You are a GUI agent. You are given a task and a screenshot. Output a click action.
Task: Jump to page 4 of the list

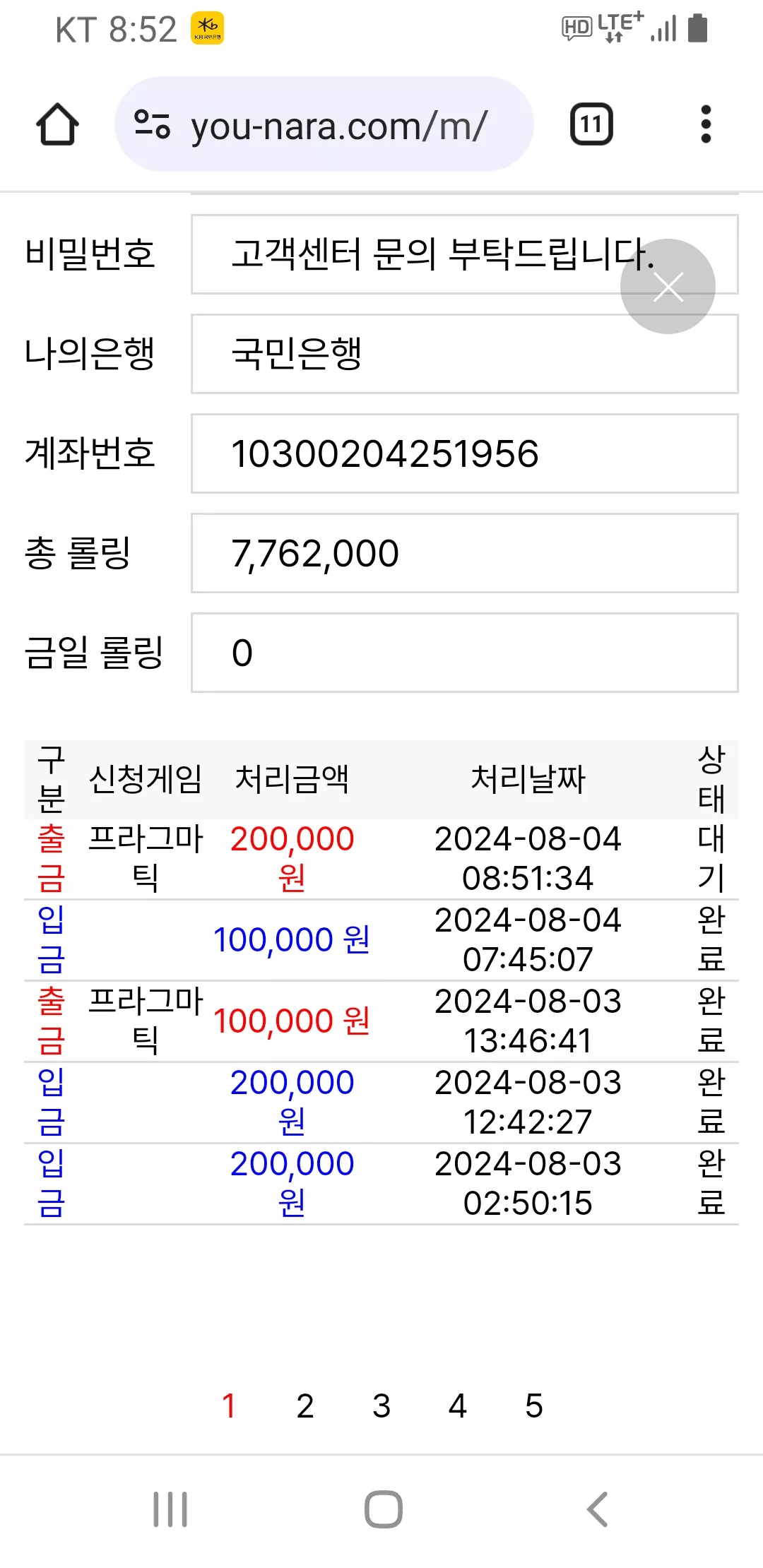pos(458,1406)
